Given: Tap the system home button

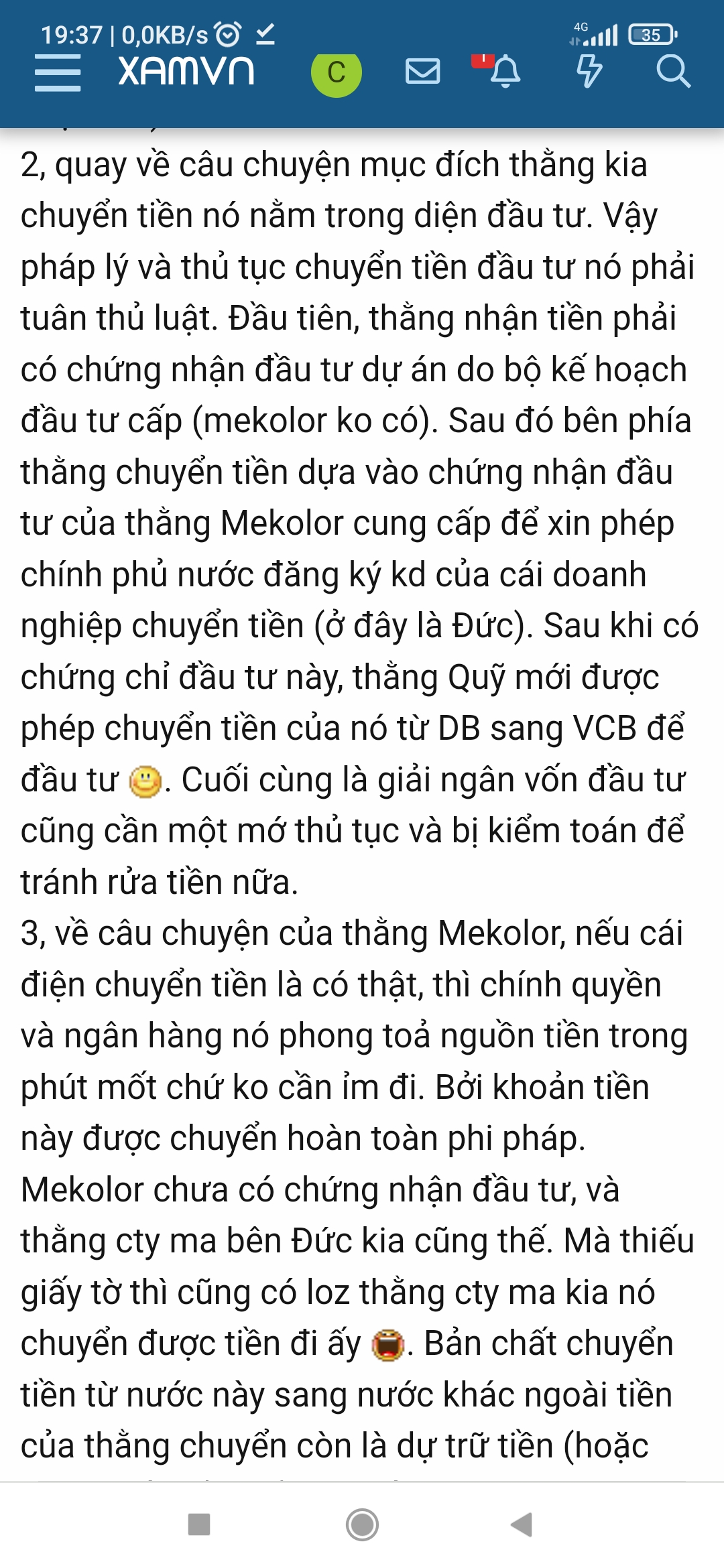Looking at the screenshot, I should pos(362,1524).
